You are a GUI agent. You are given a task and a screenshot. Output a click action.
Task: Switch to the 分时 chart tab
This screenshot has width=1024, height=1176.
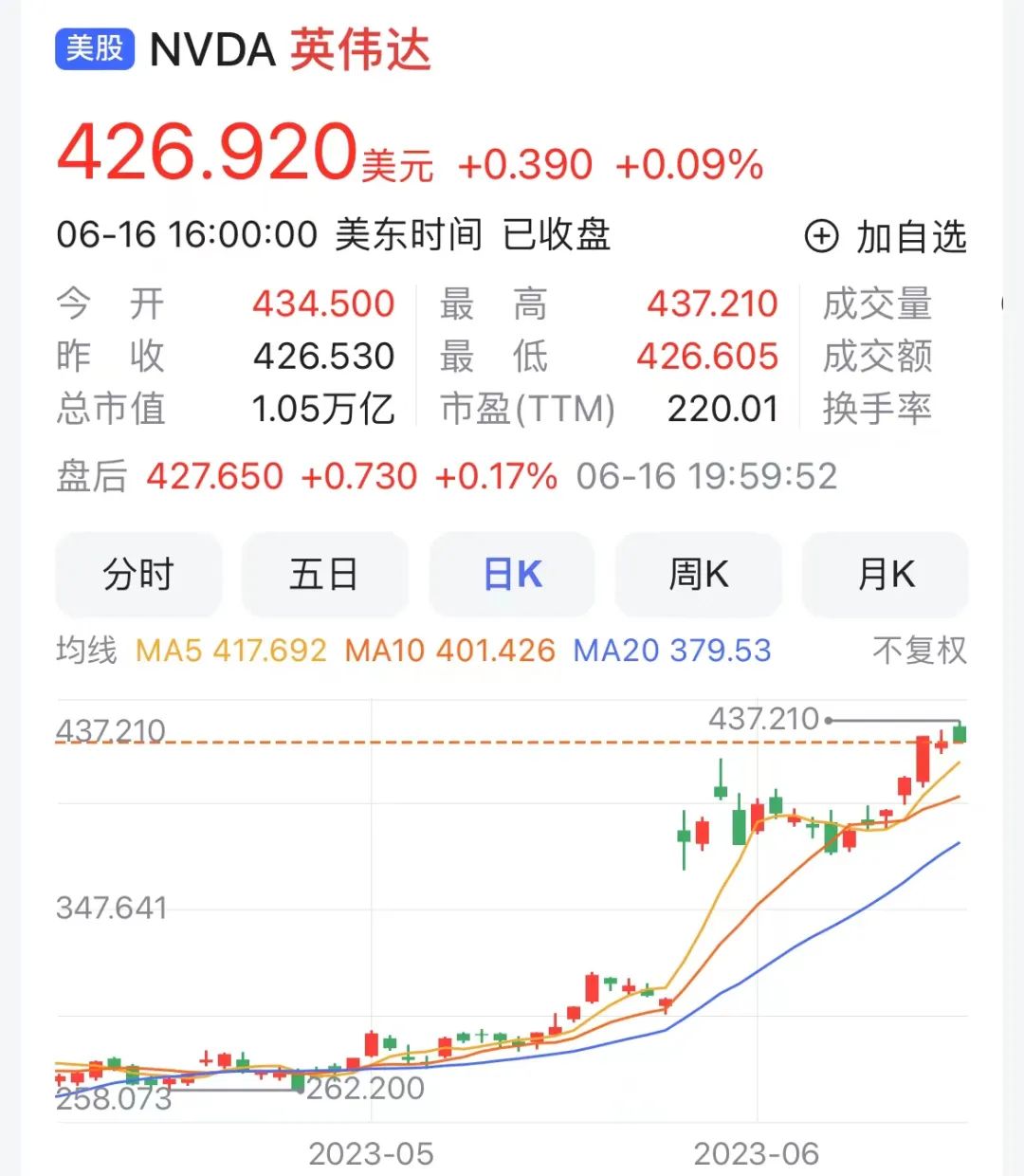138,575
